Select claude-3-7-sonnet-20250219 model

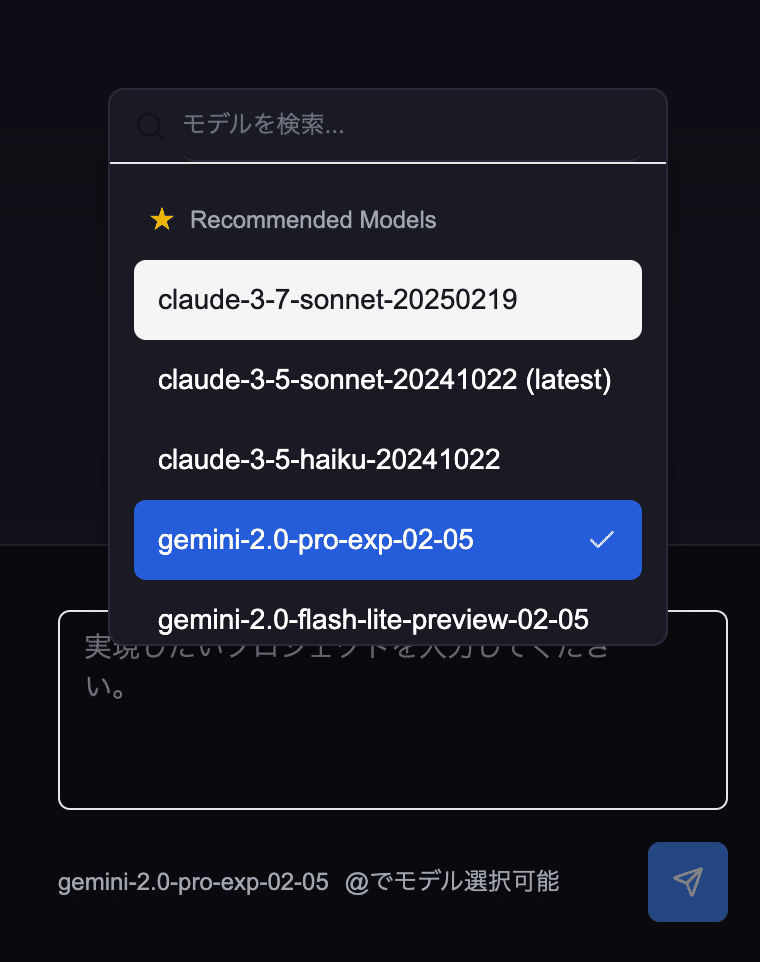click(387, 300)
